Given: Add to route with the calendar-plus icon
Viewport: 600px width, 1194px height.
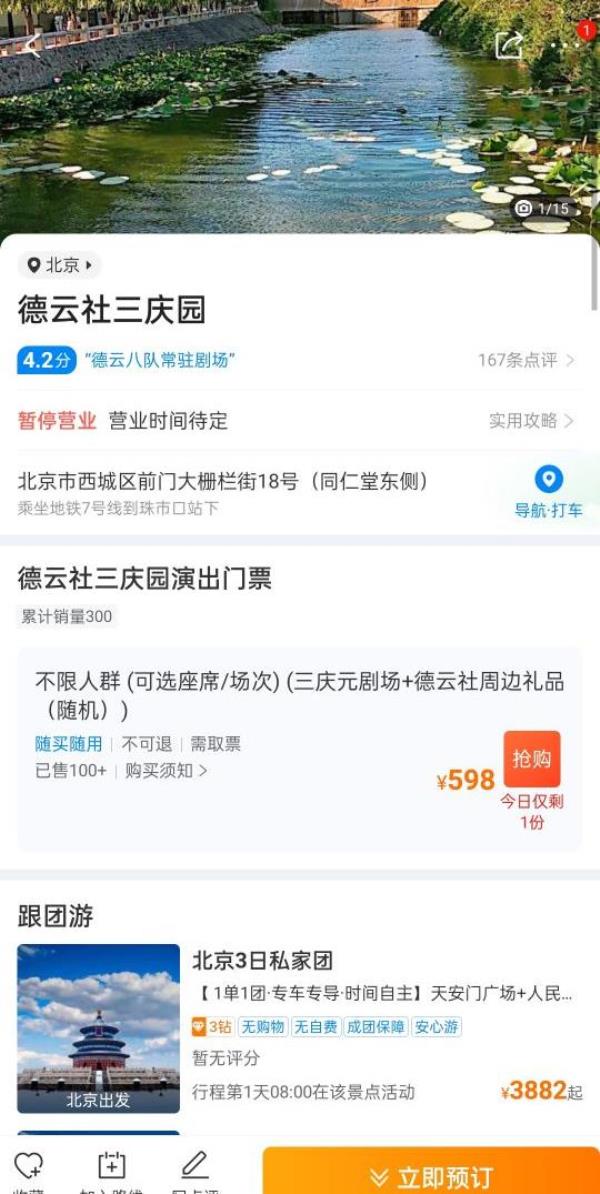Looking at the screenshot, I should [112, 1171].
